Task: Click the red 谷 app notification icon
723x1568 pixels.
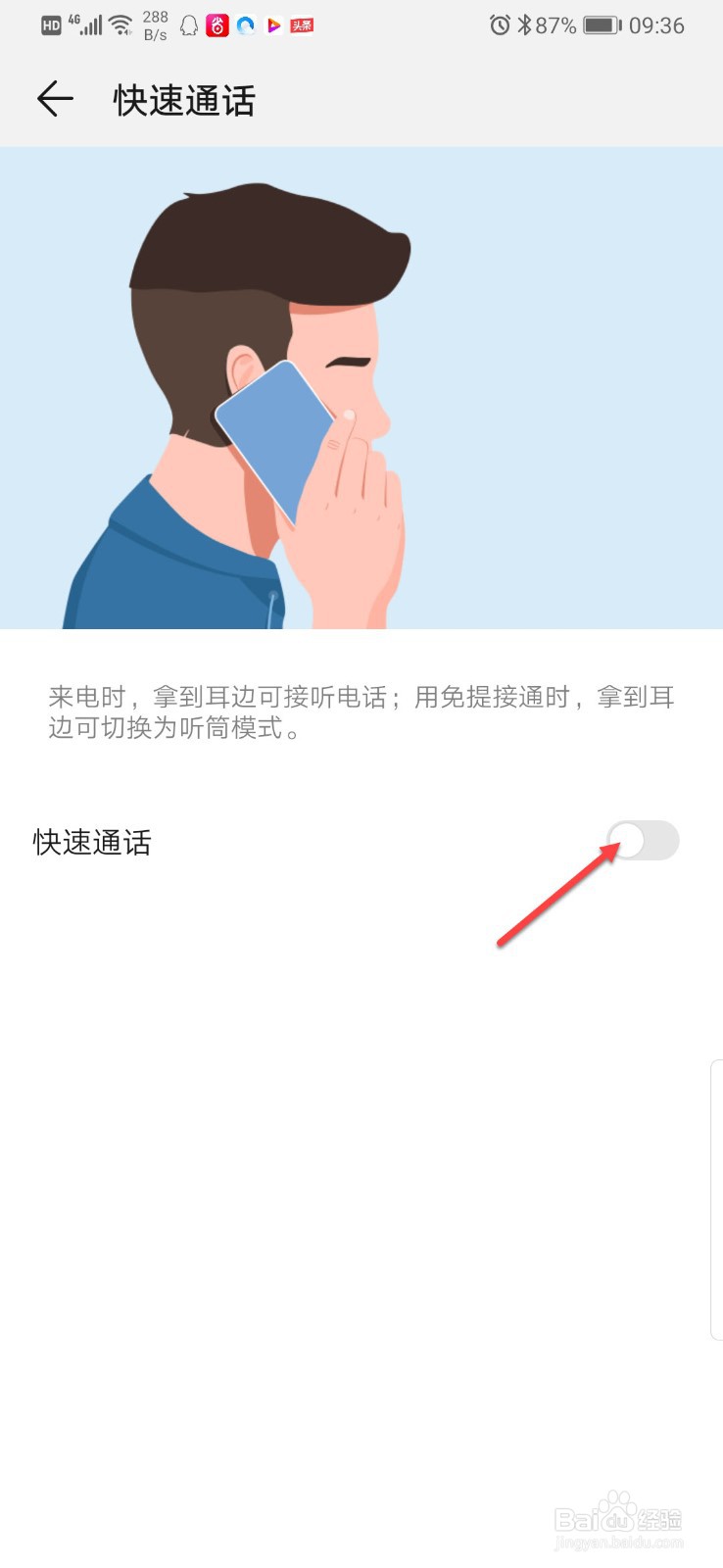Action: [x=217, y=25]
